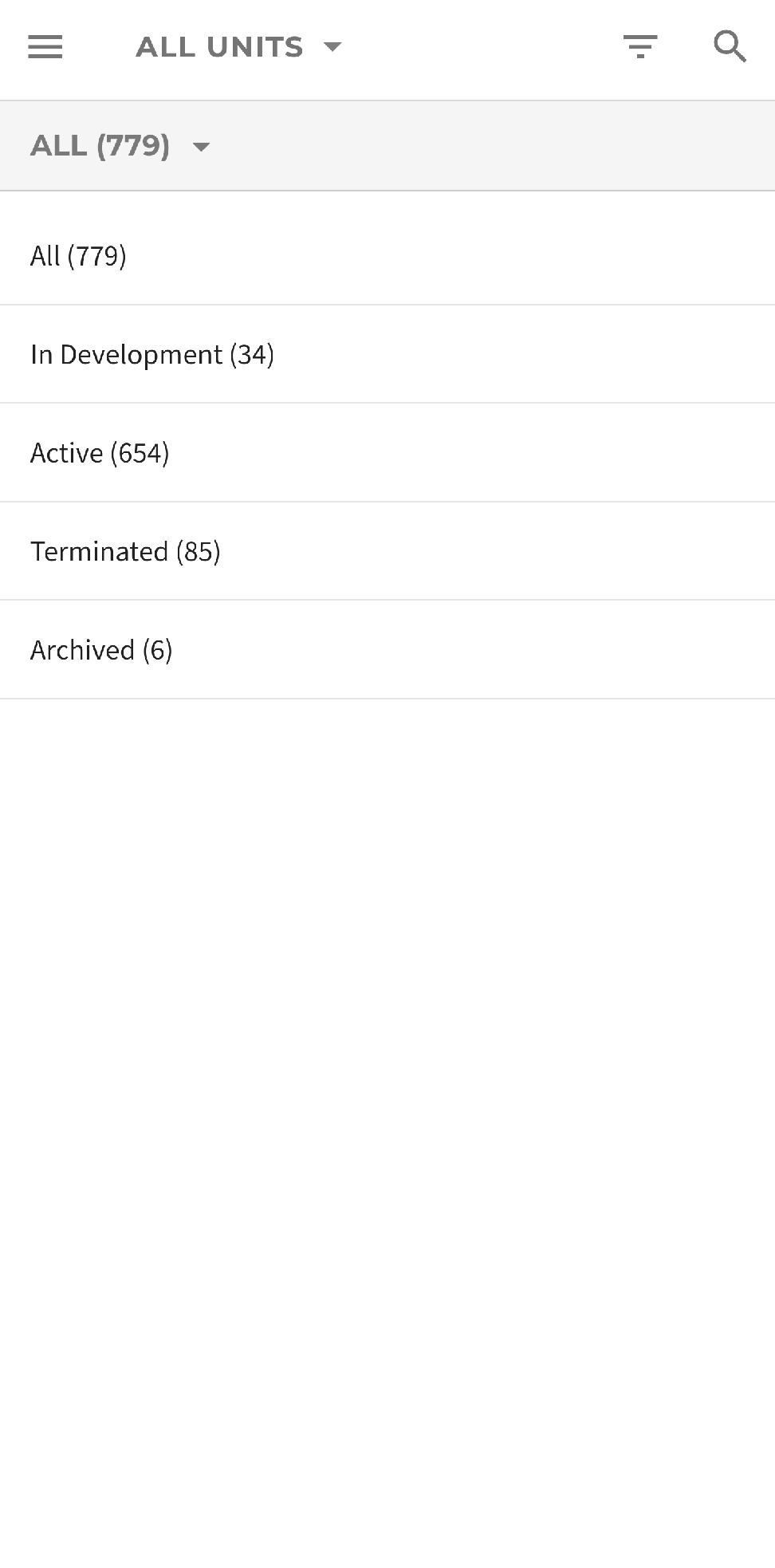
Task: Tap the search magnifier icon
Action: tap(730, 47)
